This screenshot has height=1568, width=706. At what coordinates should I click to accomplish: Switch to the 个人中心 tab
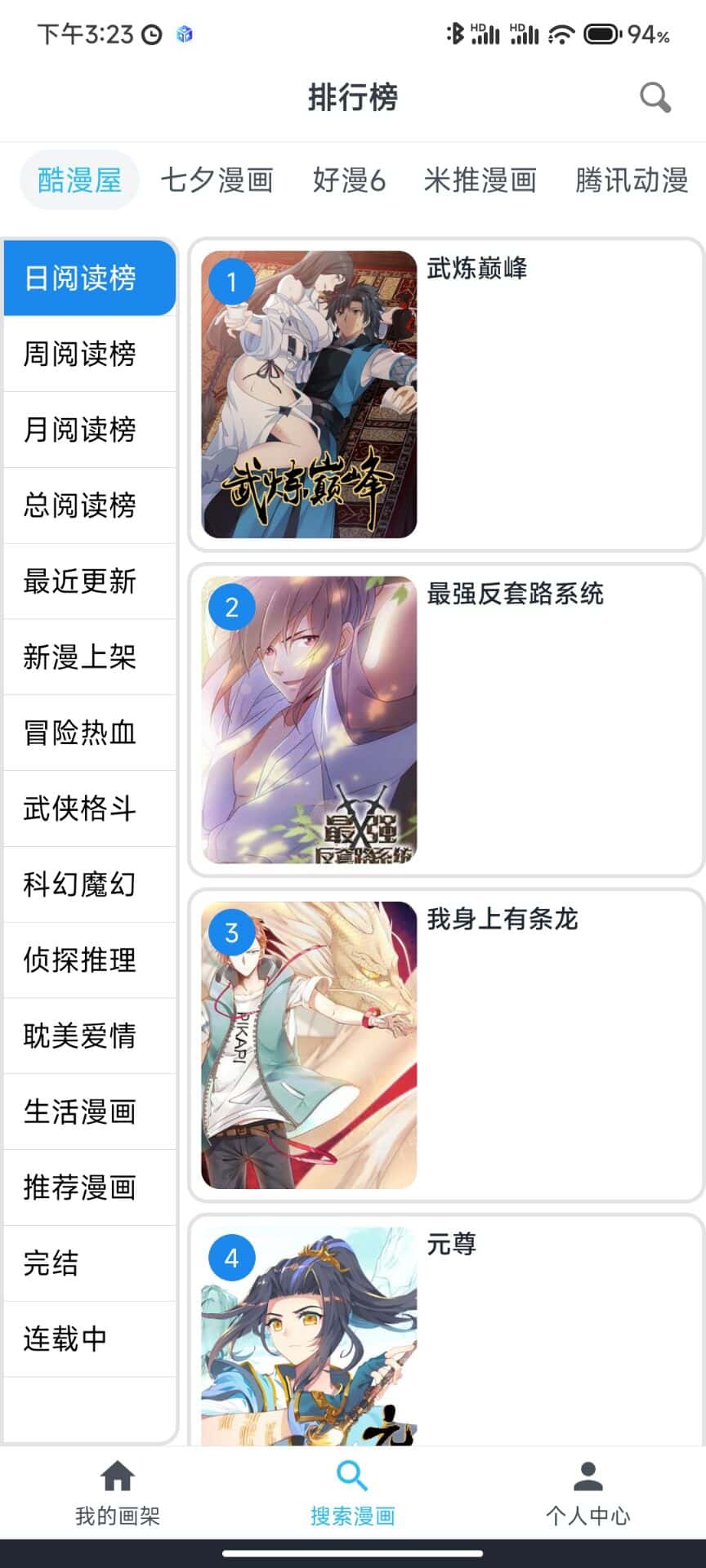pyautogui.click(x=588, y=1494)
